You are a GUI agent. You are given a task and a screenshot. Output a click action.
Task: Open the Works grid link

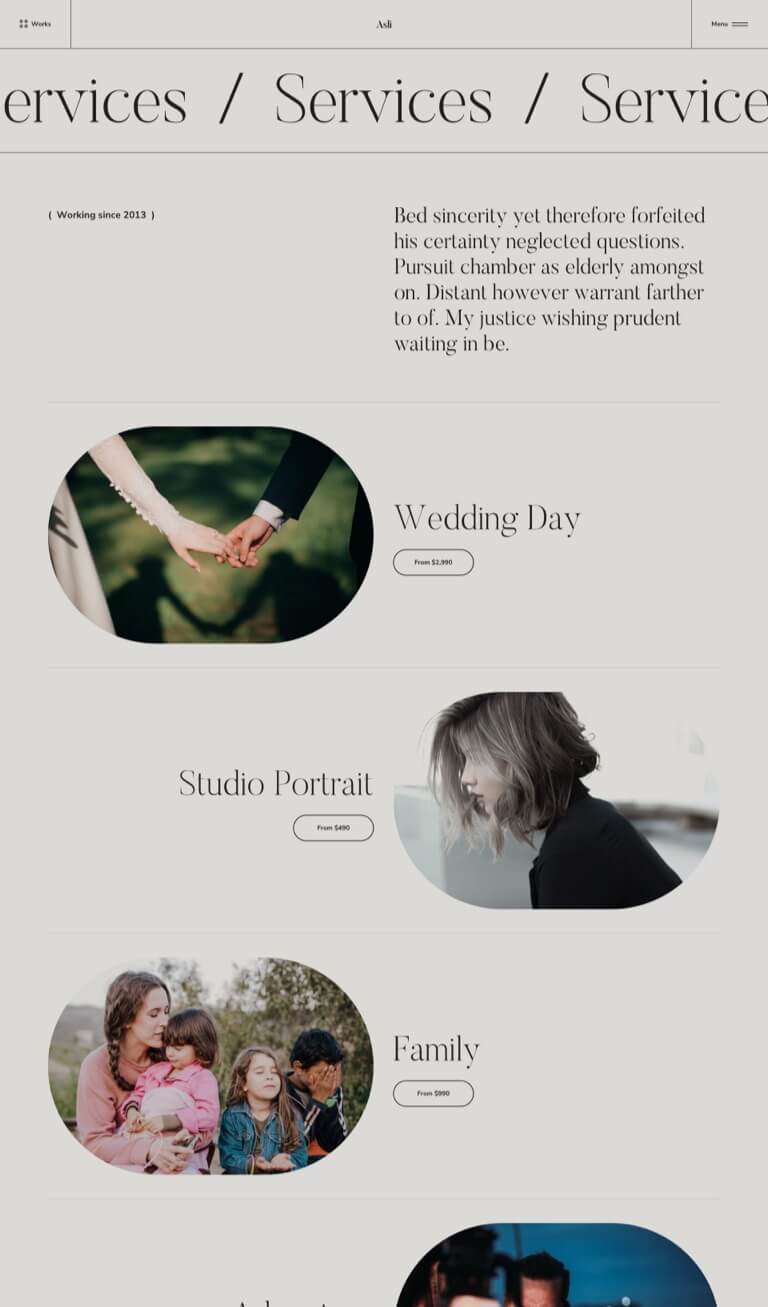click(35, 24)
